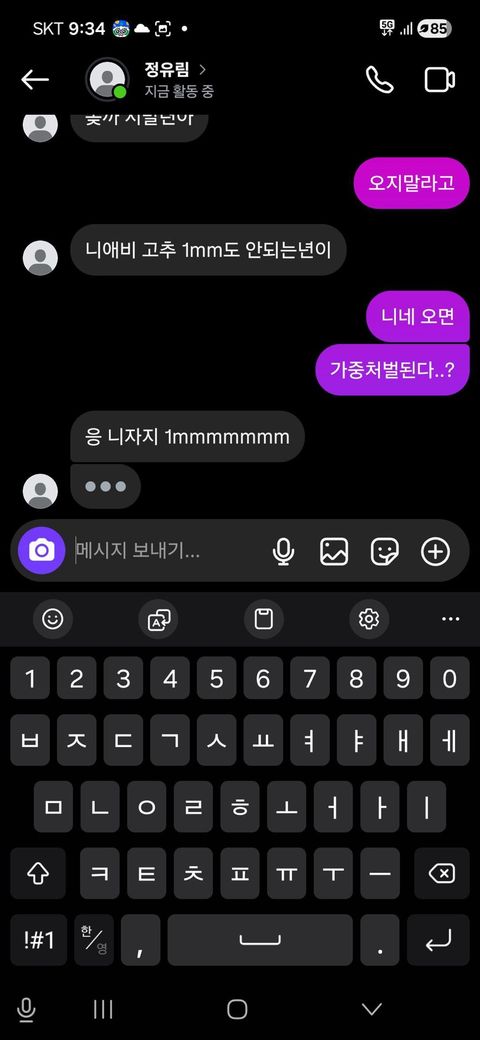Hide the keyboard with the down chevron
480x1040 pixels.
click(372, 1009)
